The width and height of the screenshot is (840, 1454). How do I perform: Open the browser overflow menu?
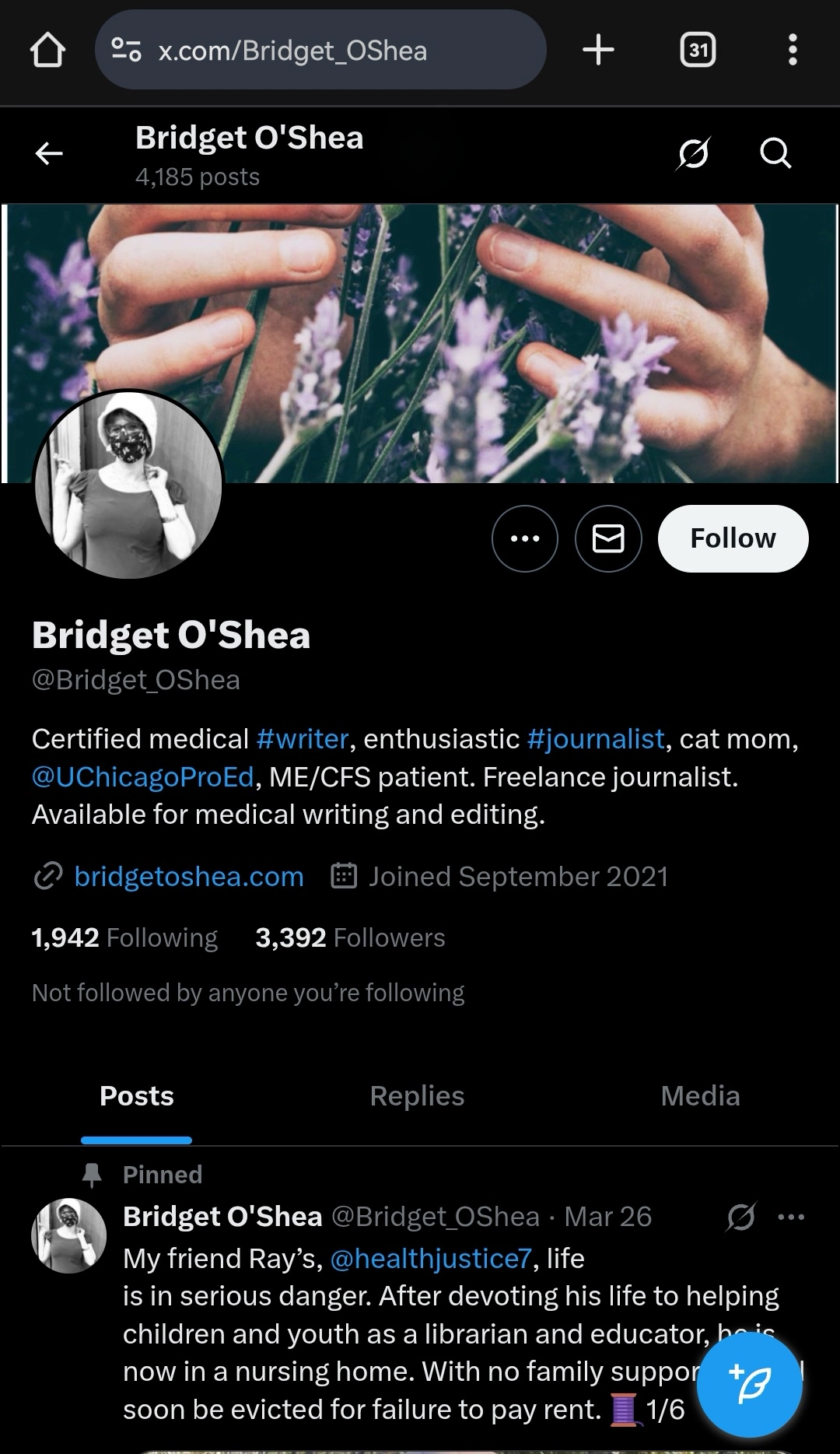pyautogui.click(x=793, y=51)
